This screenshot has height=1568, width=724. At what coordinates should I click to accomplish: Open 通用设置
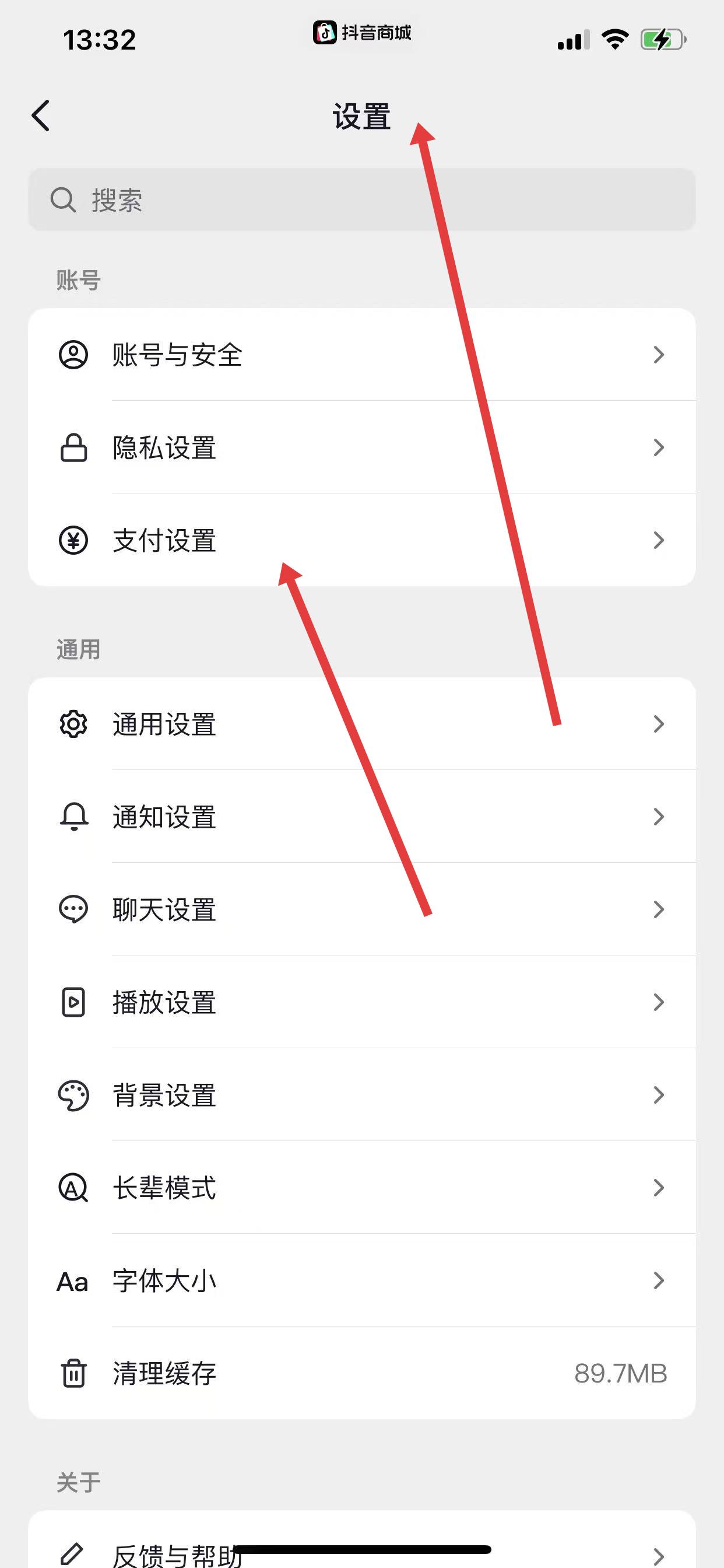361,724
